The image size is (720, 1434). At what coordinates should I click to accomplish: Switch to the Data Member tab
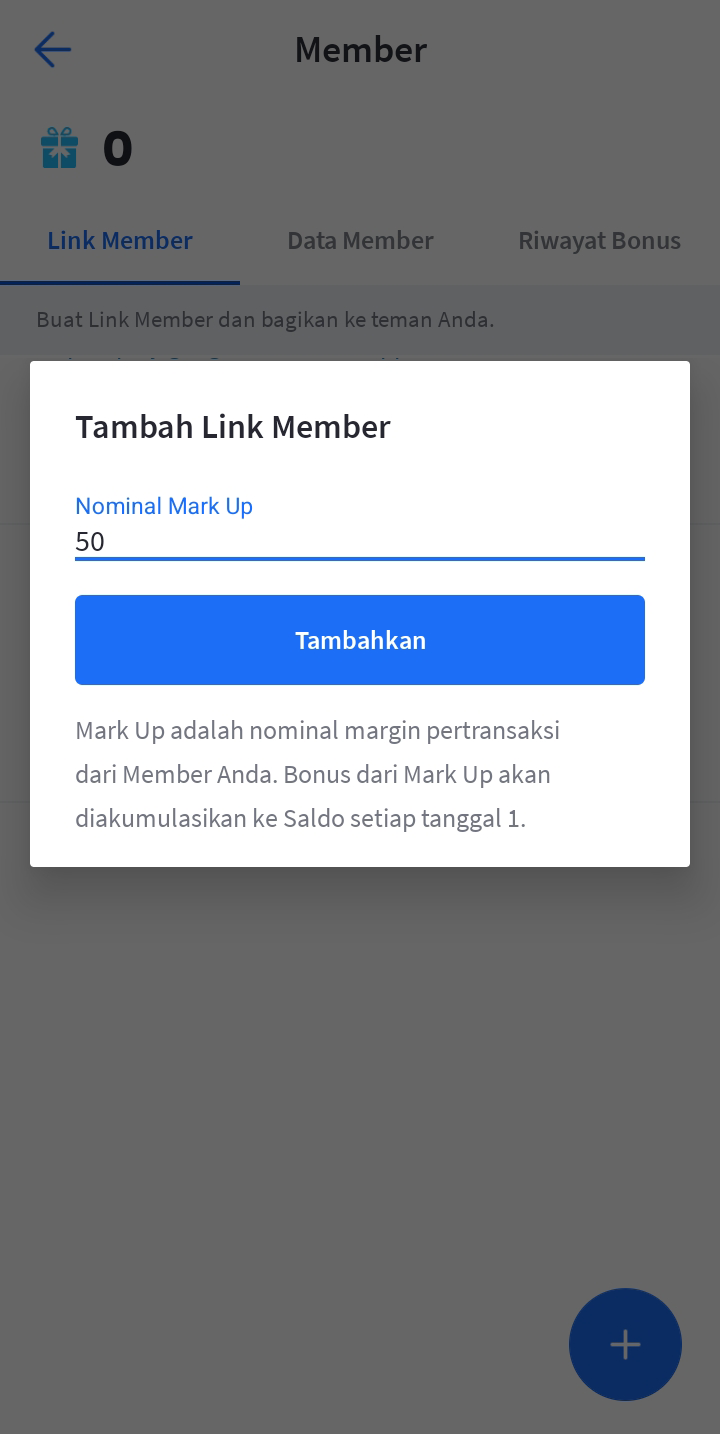coord(360,241)
